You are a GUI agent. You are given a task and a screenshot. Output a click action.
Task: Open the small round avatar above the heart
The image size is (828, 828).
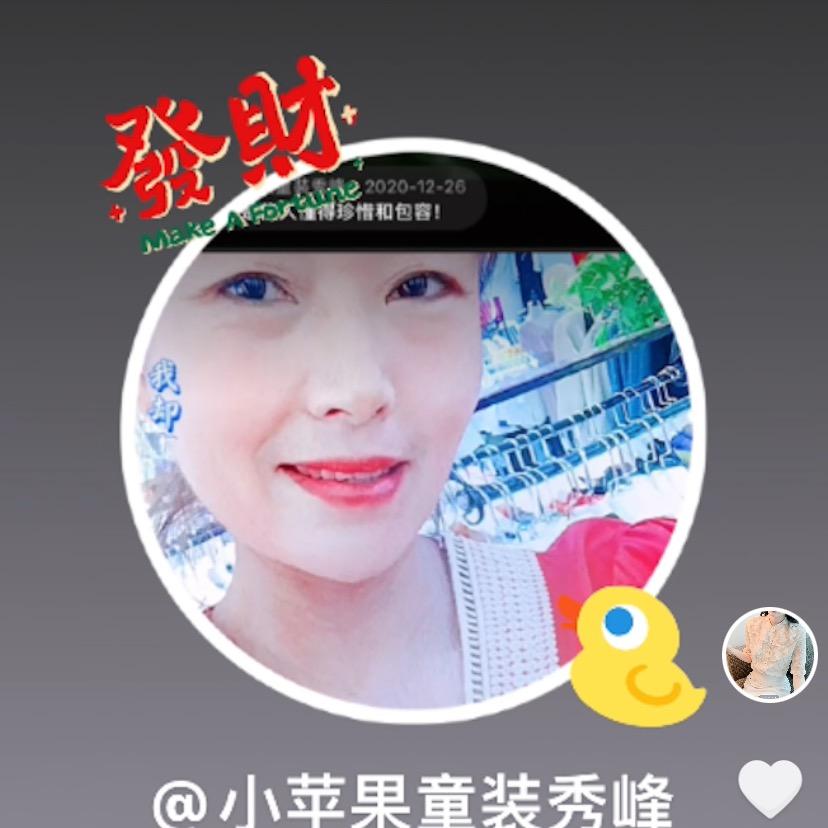[769, 654]
